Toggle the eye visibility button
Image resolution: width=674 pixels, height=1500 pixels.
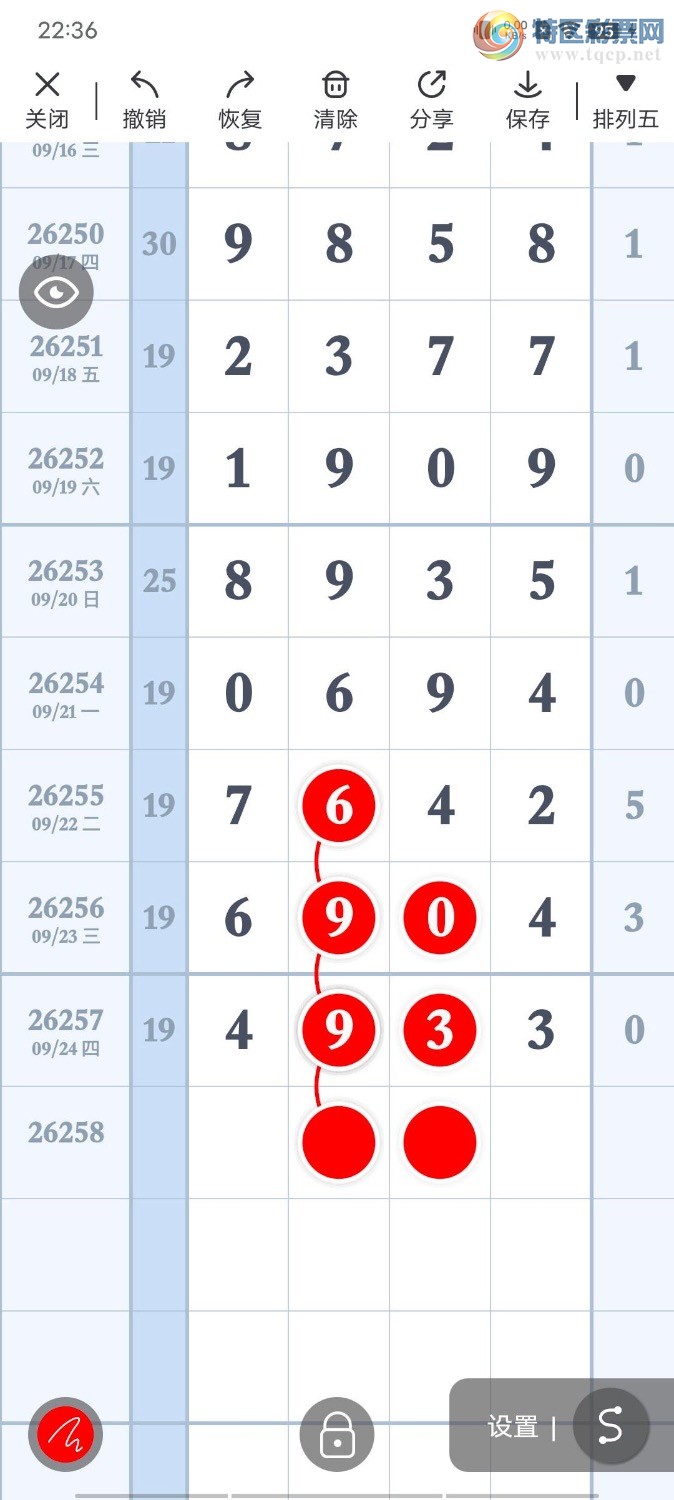pos(57,293)
